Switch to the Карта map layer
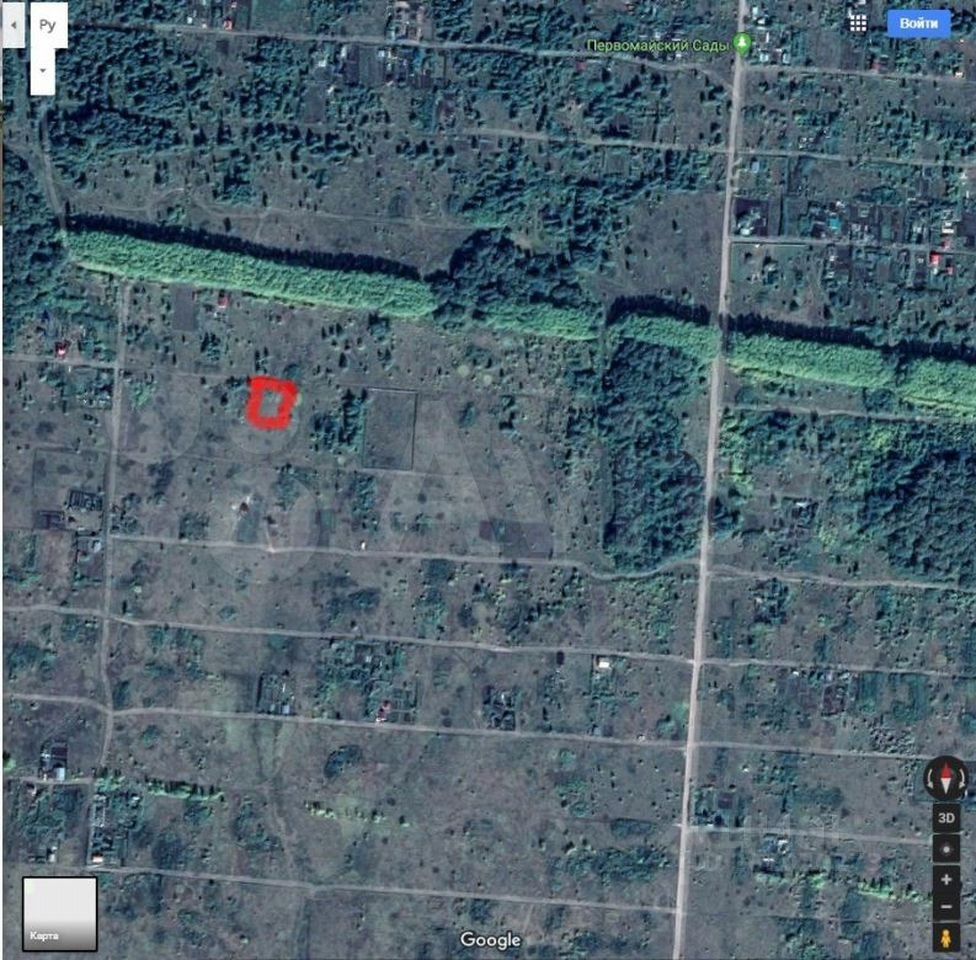This screenshot has height=960, width=976. click(x=60, y=914)
